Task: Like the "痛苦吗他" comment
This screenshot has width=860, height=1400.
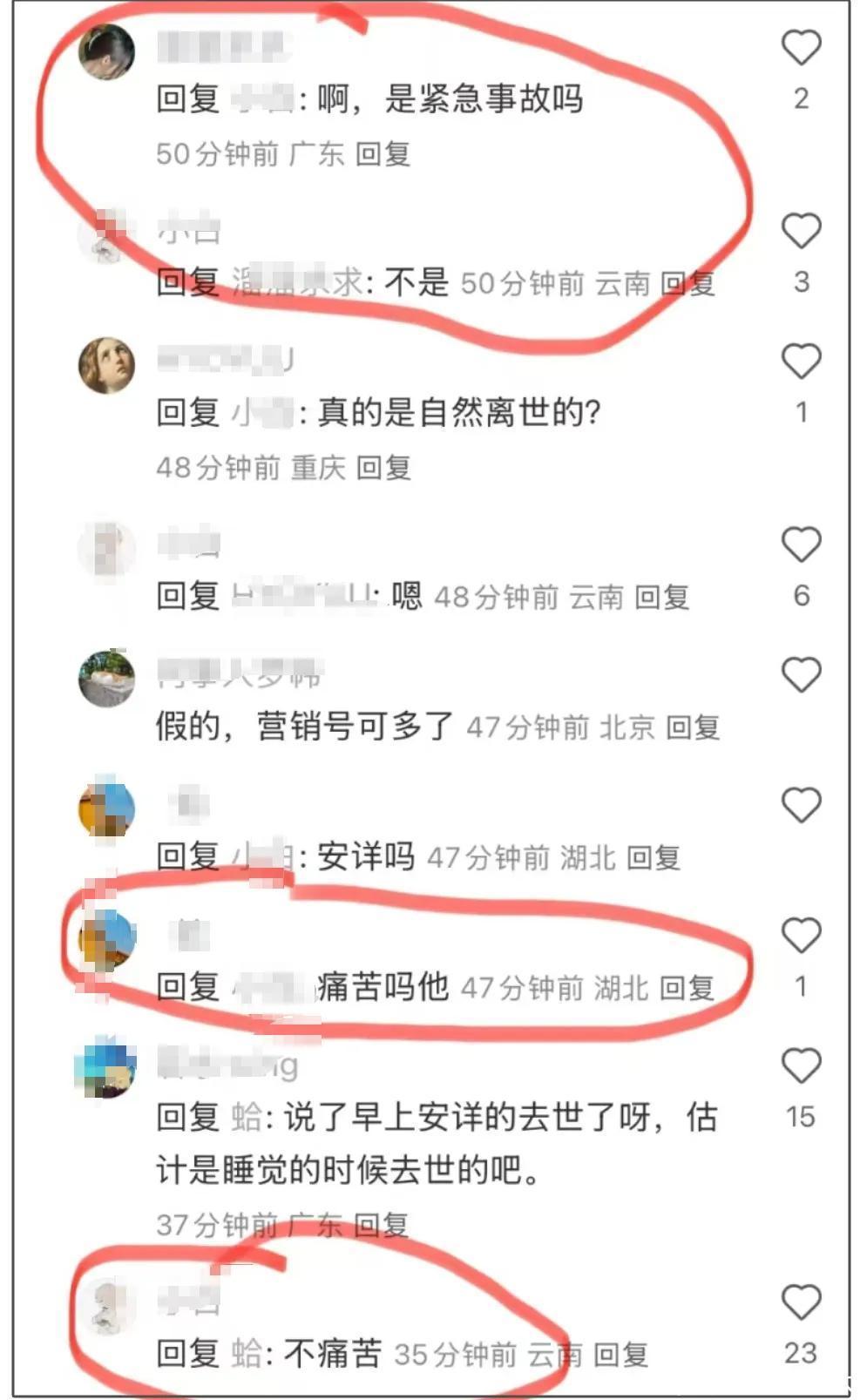Action: coord(801,936)
